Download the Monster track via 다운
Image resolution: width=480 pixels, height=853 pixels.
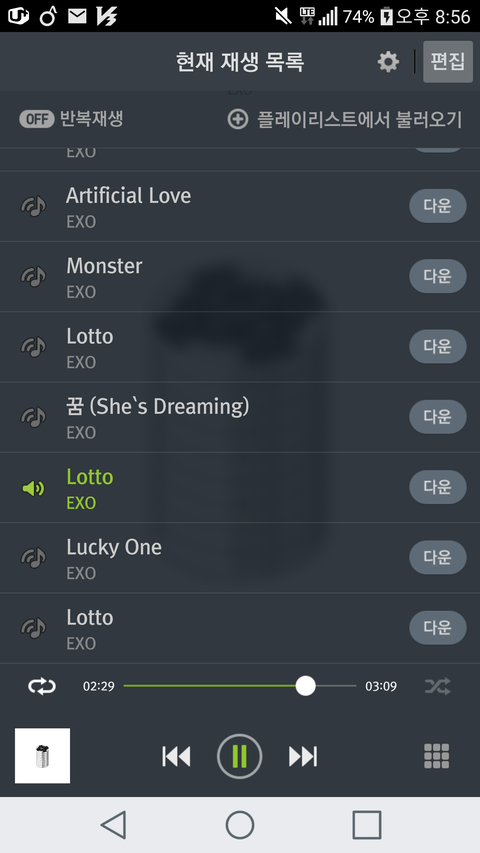pyautogui.click(x=438, y=276)
